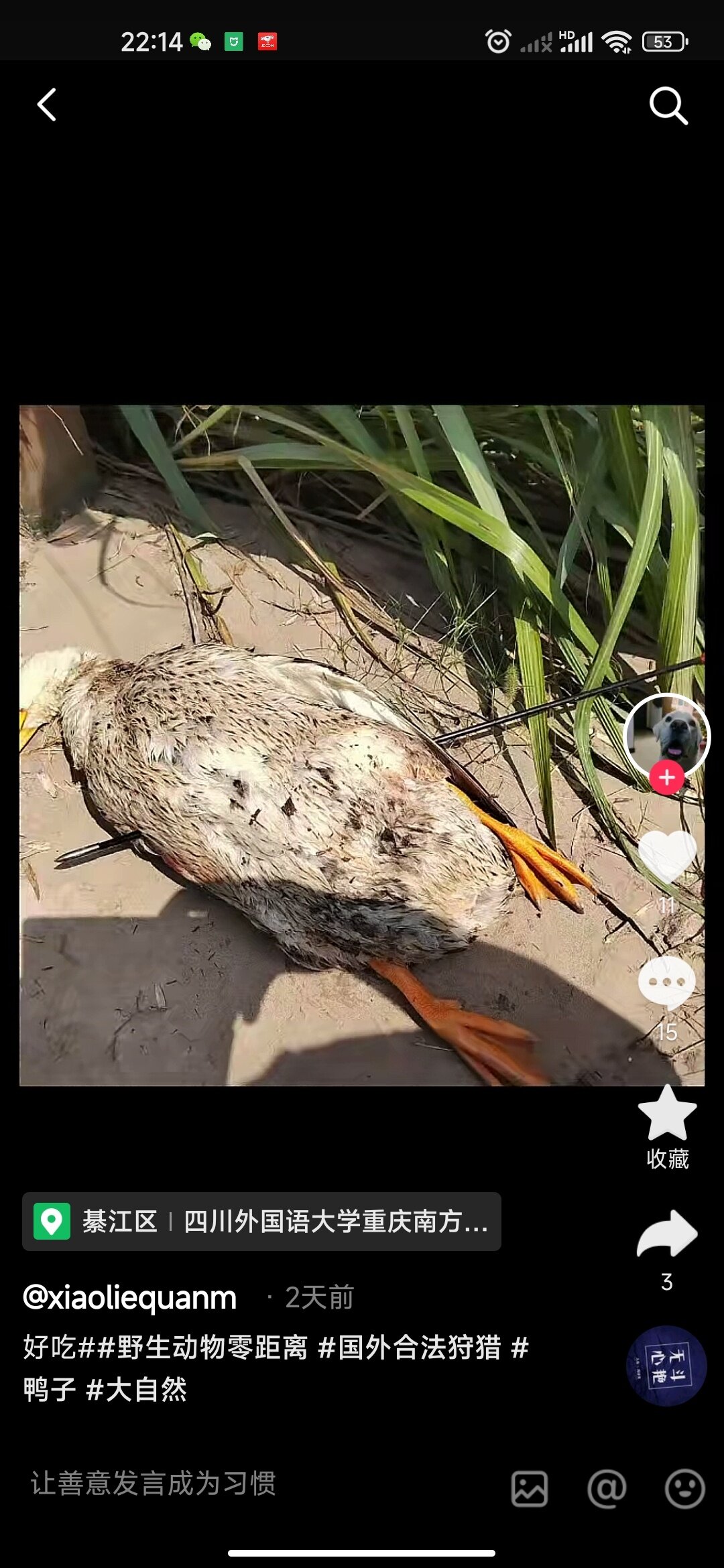Open the spinning music disc

(666, 1366)
